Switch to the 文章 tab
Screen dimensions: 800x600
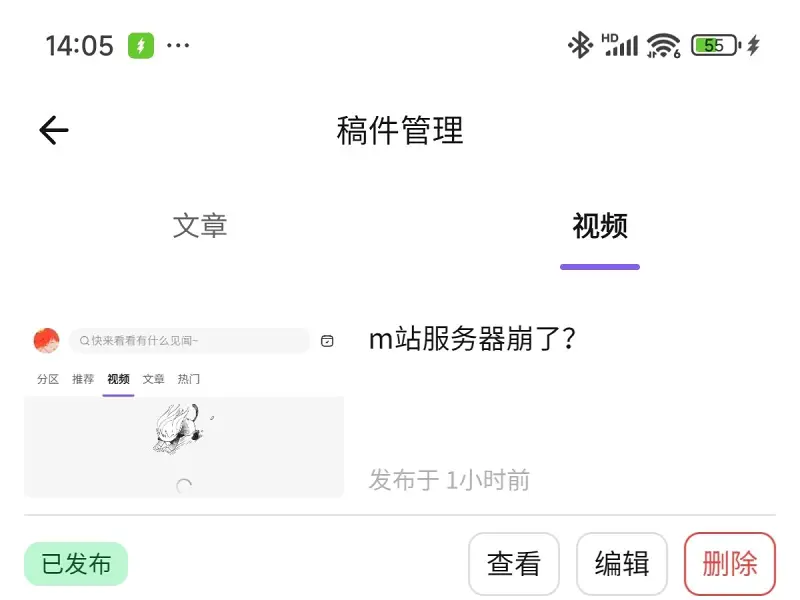[x=200, y=226]
